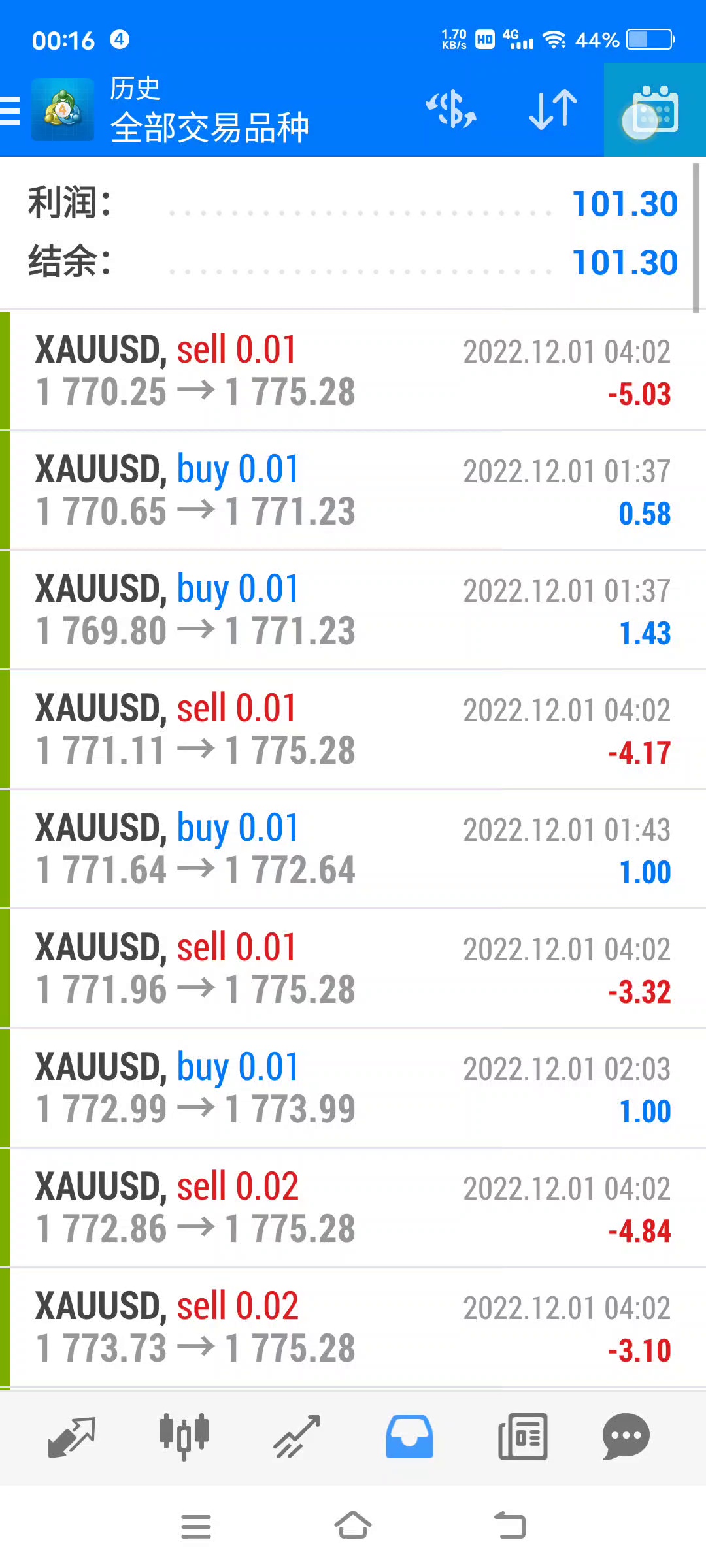
Task: Open the buy trade with profit 0.58
Action: tap(353, 490)
